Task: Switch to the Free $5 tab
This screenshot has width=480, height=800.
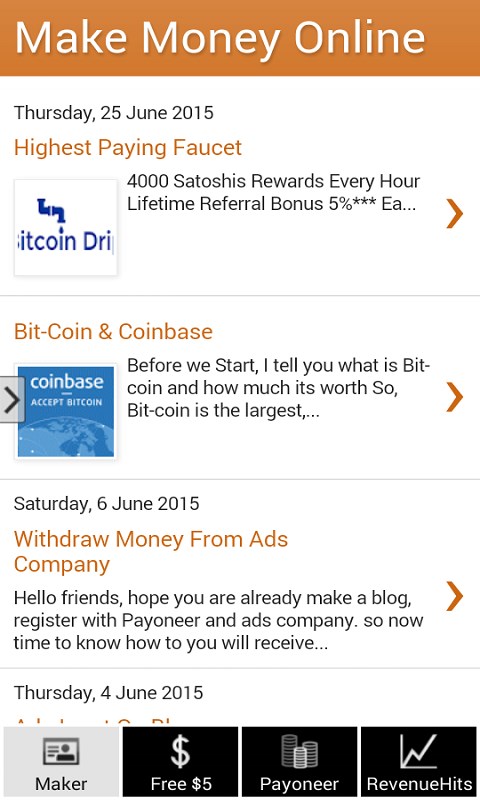Action: [x=181, y=762]
